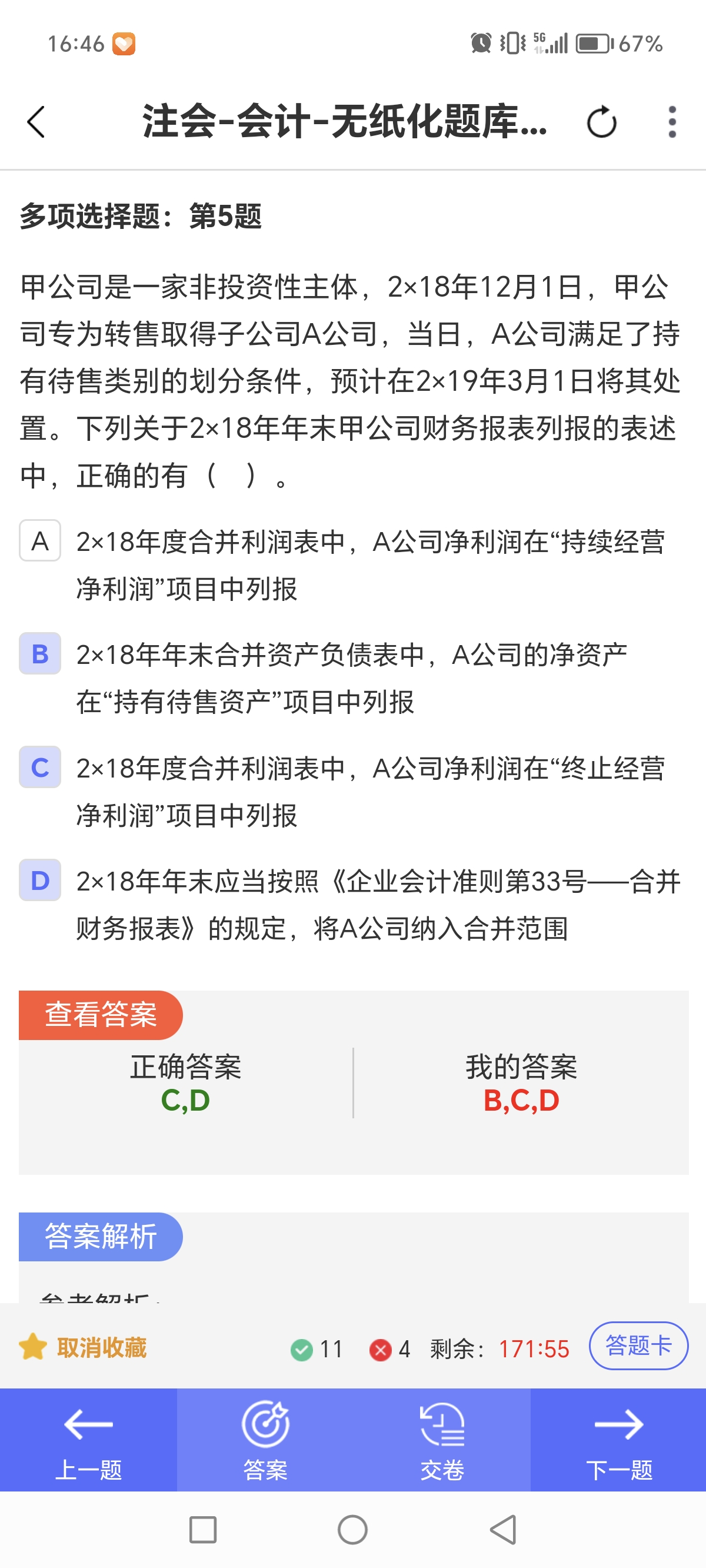Go to previous question 上一题

point(88,1440)
